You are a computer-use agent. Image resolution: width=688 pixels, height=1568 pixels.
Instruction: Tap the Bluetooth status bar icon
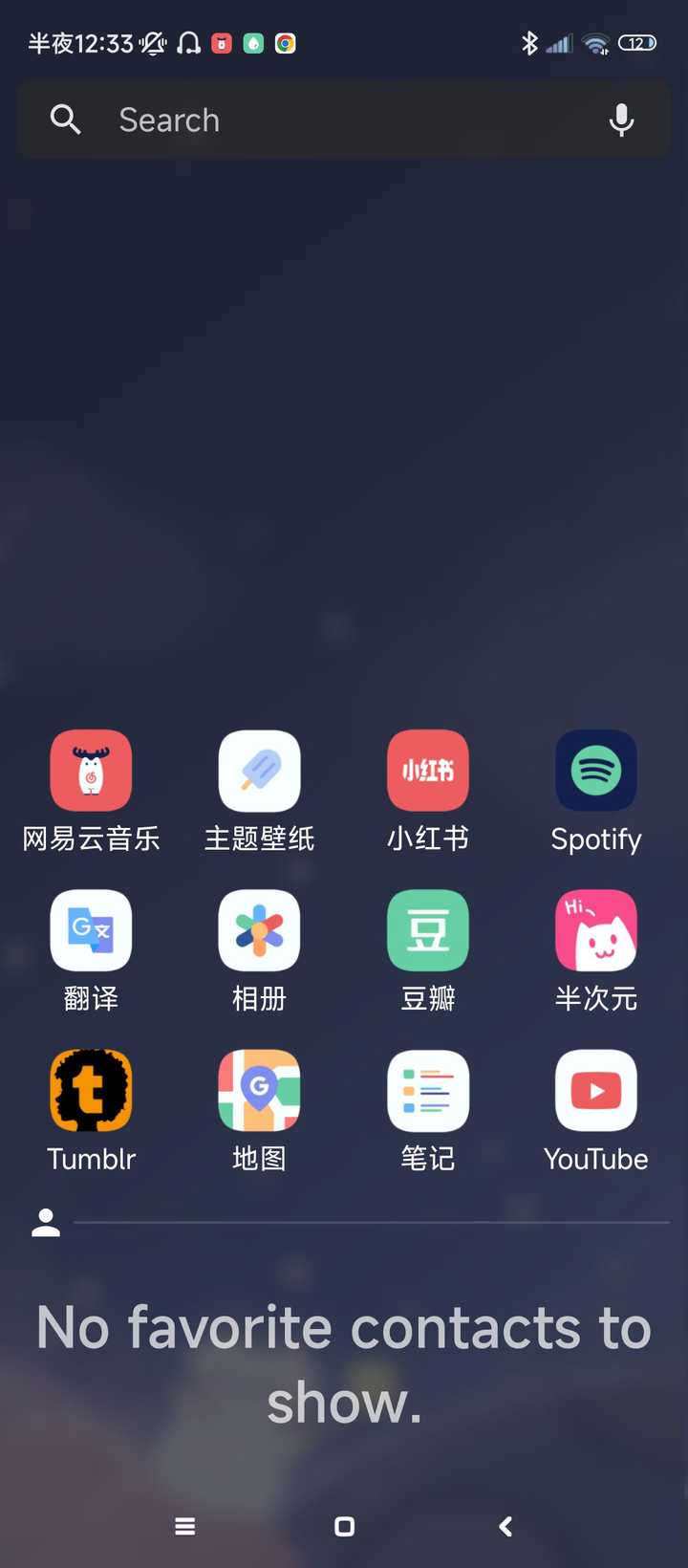click(528, 43)
